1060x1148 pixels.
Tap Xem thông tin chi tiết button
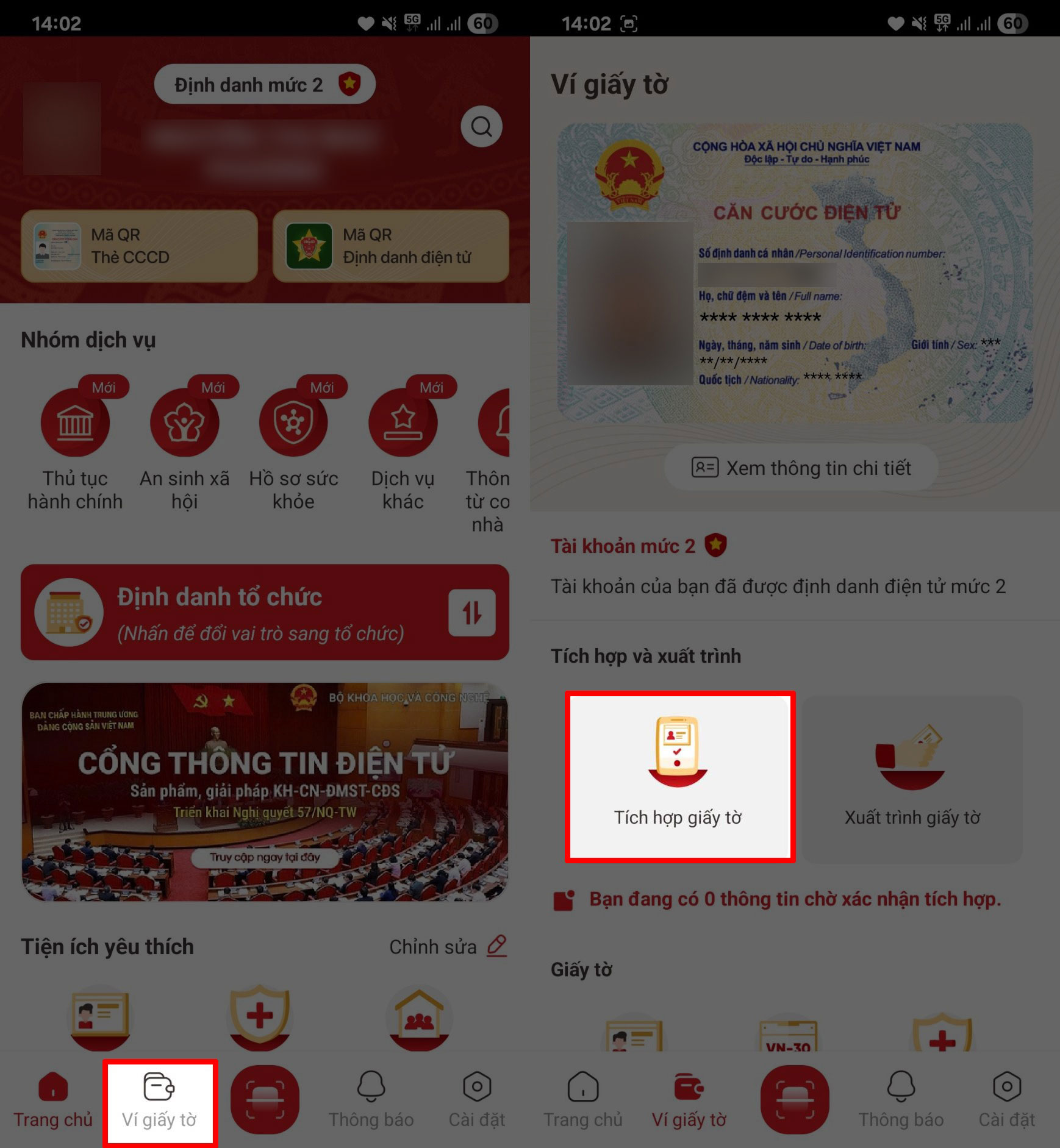[x=801, y=468]
